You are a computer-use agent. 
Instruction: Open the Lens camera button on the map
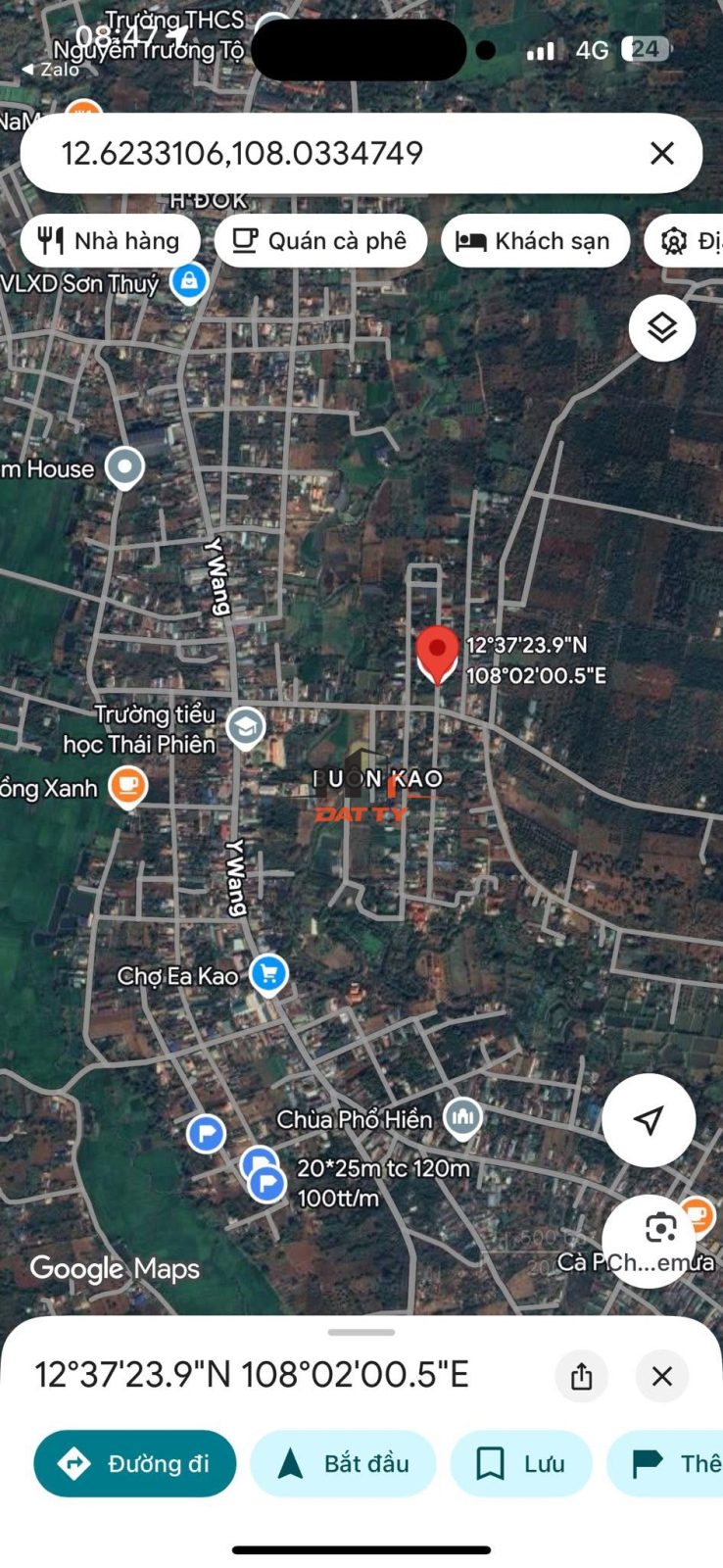click(x=660, y=1229)
